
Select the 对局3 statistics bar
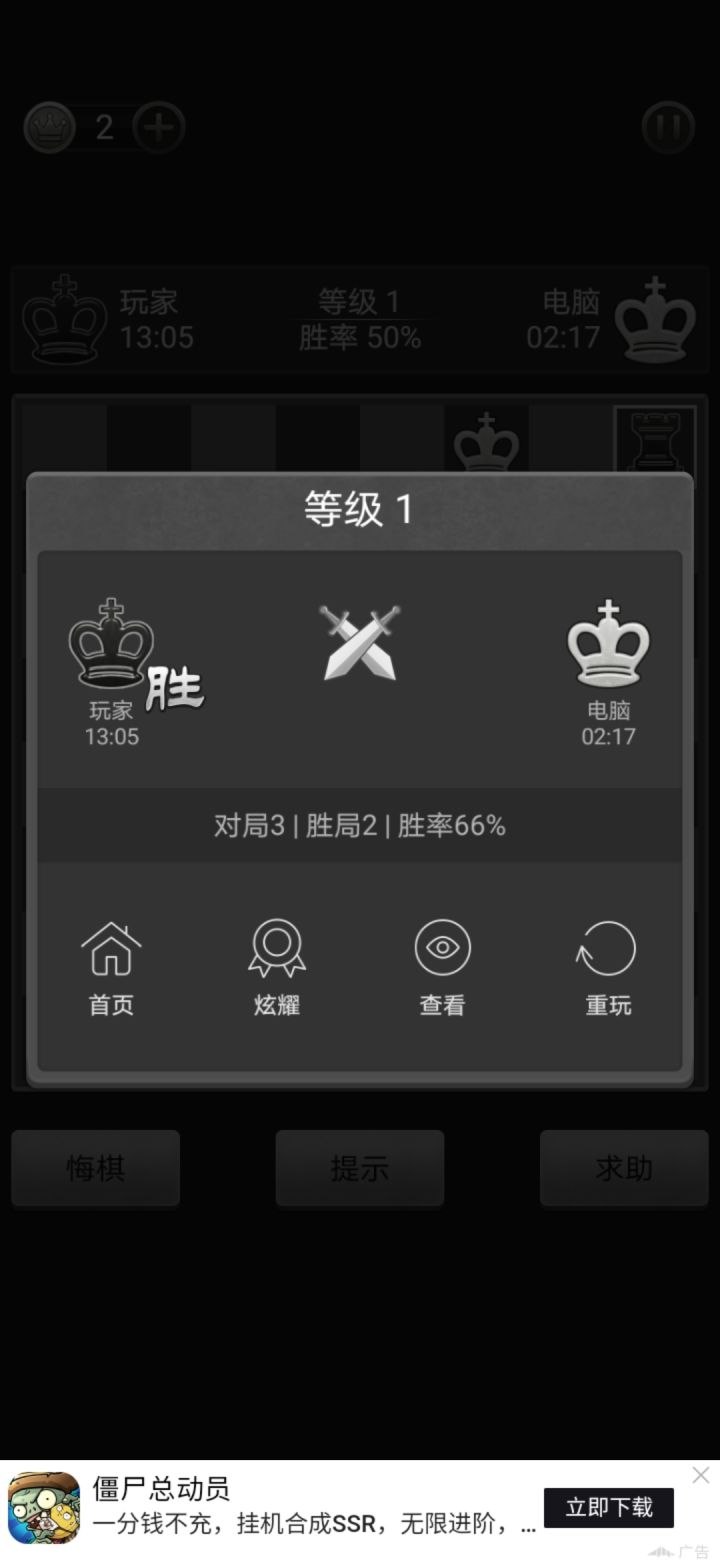[360, 825]
